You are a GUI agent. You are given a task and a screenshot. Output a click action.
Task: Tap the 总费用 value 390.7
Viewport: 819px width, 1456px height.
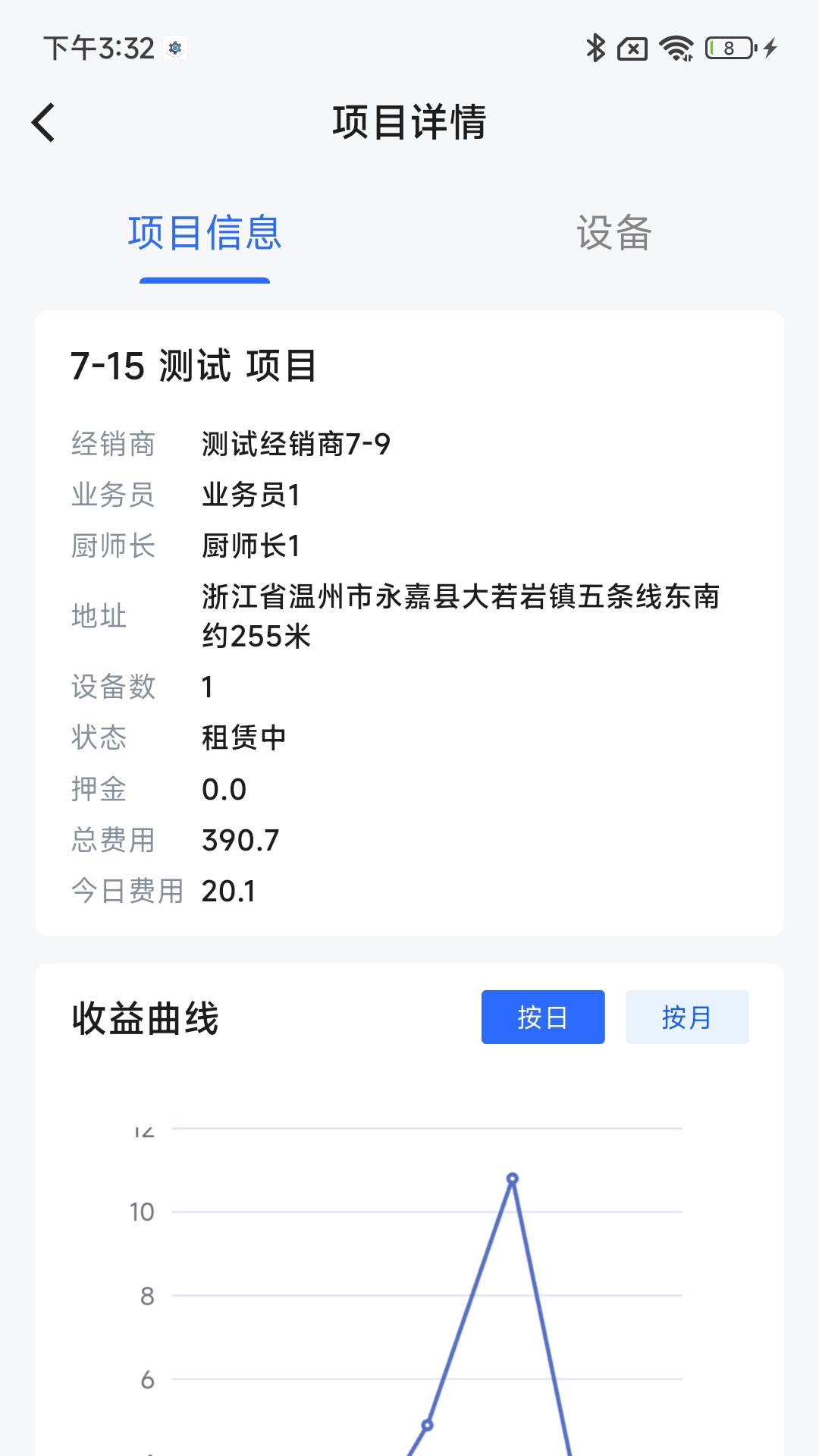[x=240, y=840]
